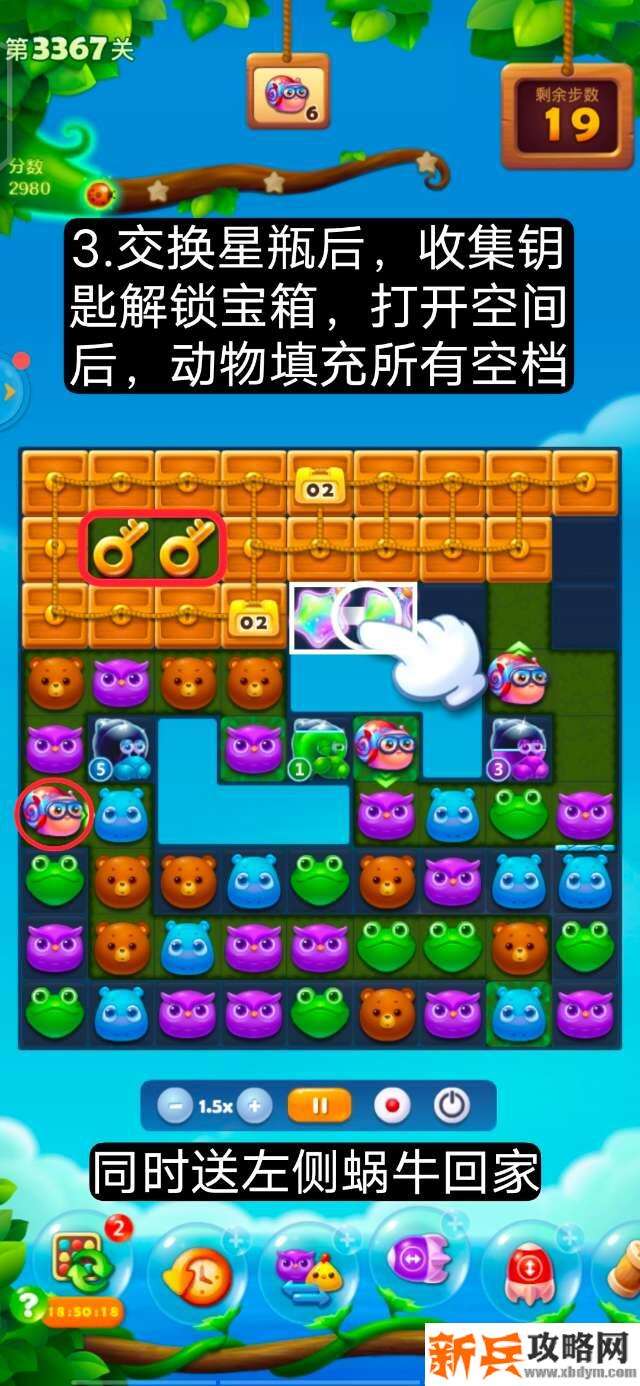This screenshot has height=1386, width=640.
Task: Tap the power button on the control bar
Action: point(452,1106)
